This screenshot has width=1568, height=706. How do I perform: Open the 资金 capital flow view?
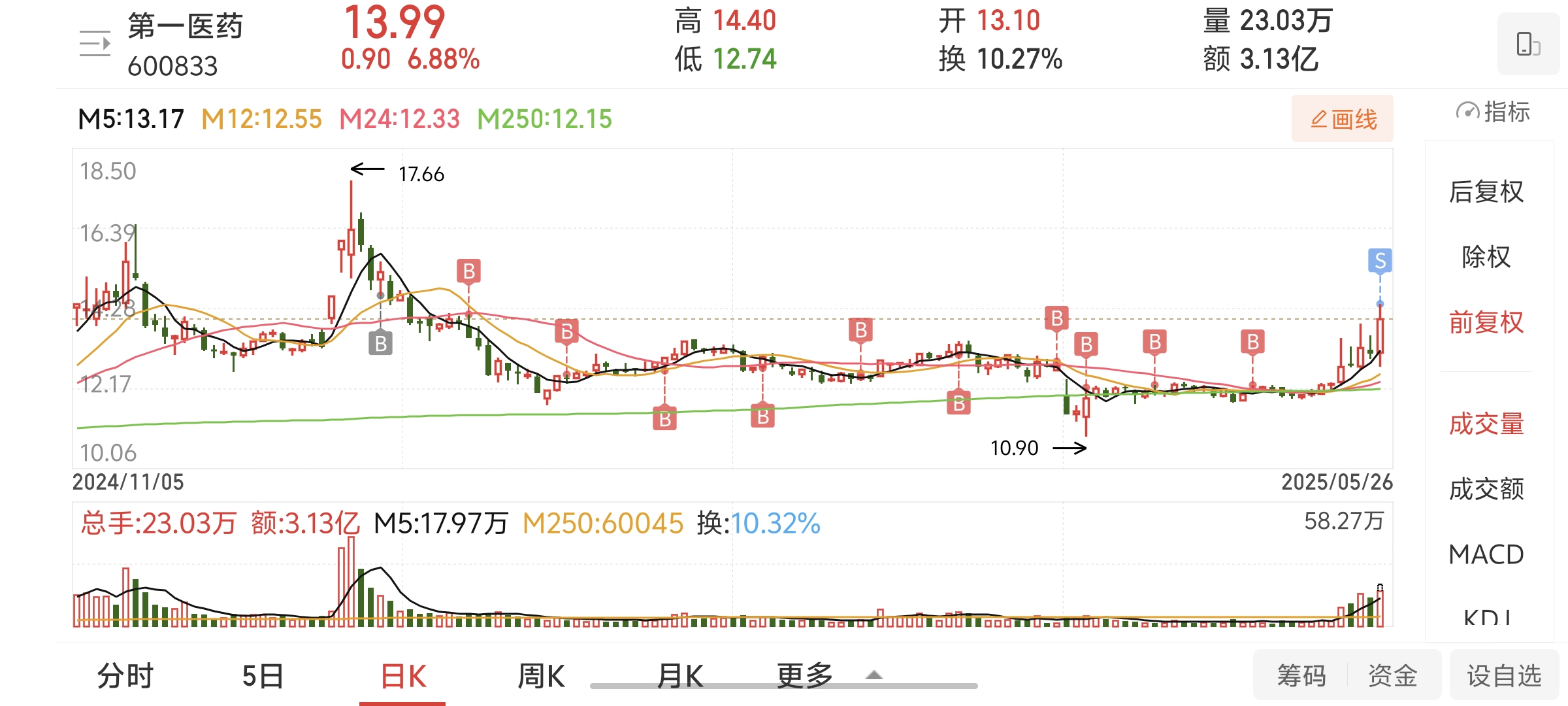tap(1393, 675)
